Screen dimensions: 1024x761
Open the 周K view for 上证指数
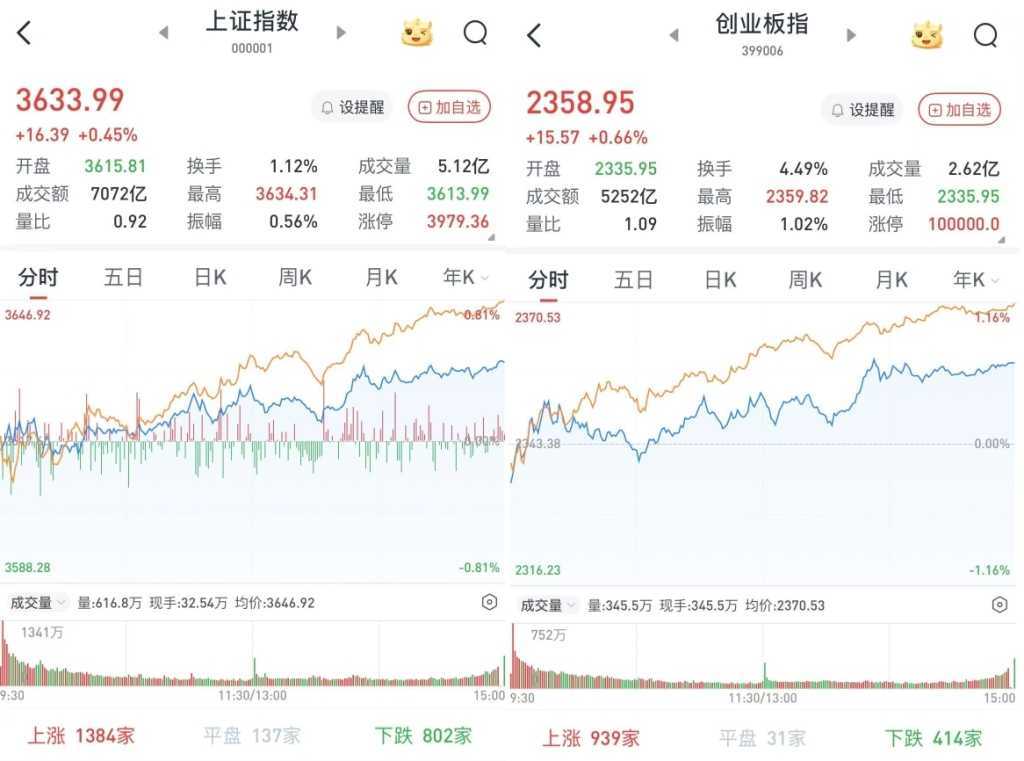pyautogui.click(x=295, y=277)
